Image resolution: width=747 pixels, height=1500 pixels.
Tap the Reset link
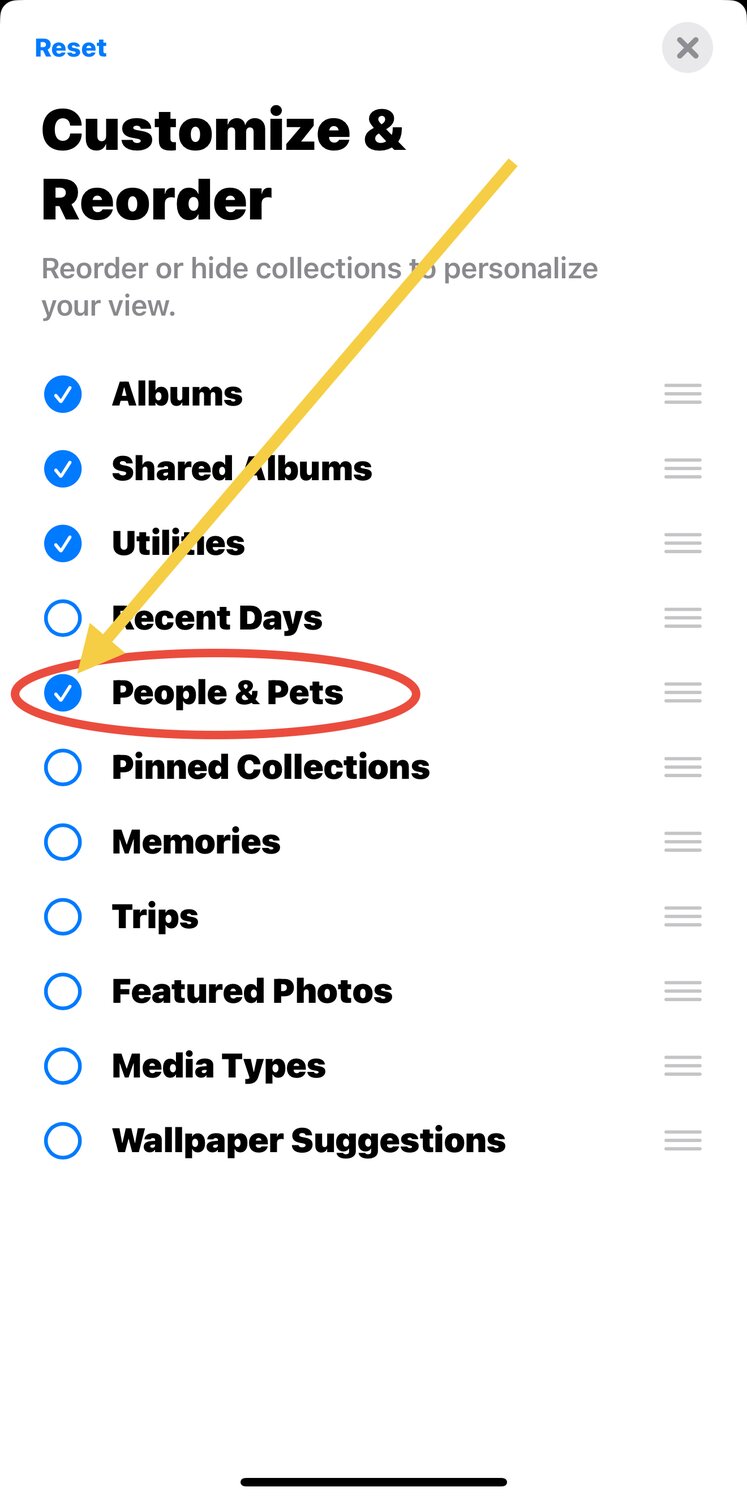tap(70, 48)
